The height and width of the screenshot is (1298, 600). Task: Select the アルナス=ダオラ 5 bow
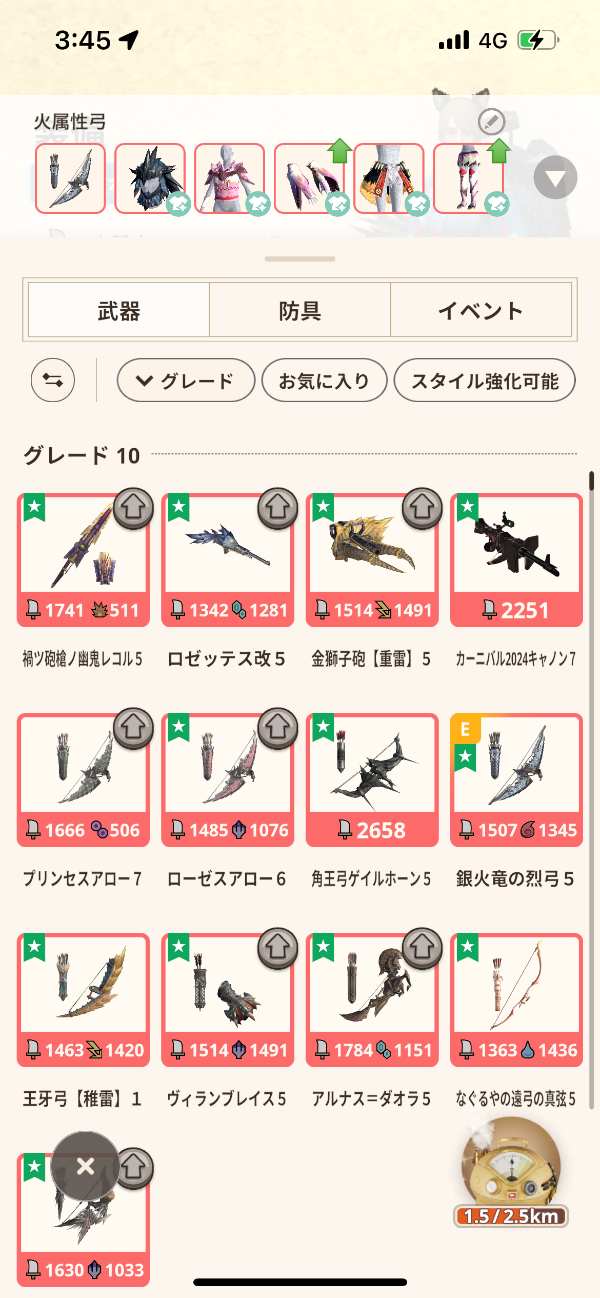pos(372,998)
